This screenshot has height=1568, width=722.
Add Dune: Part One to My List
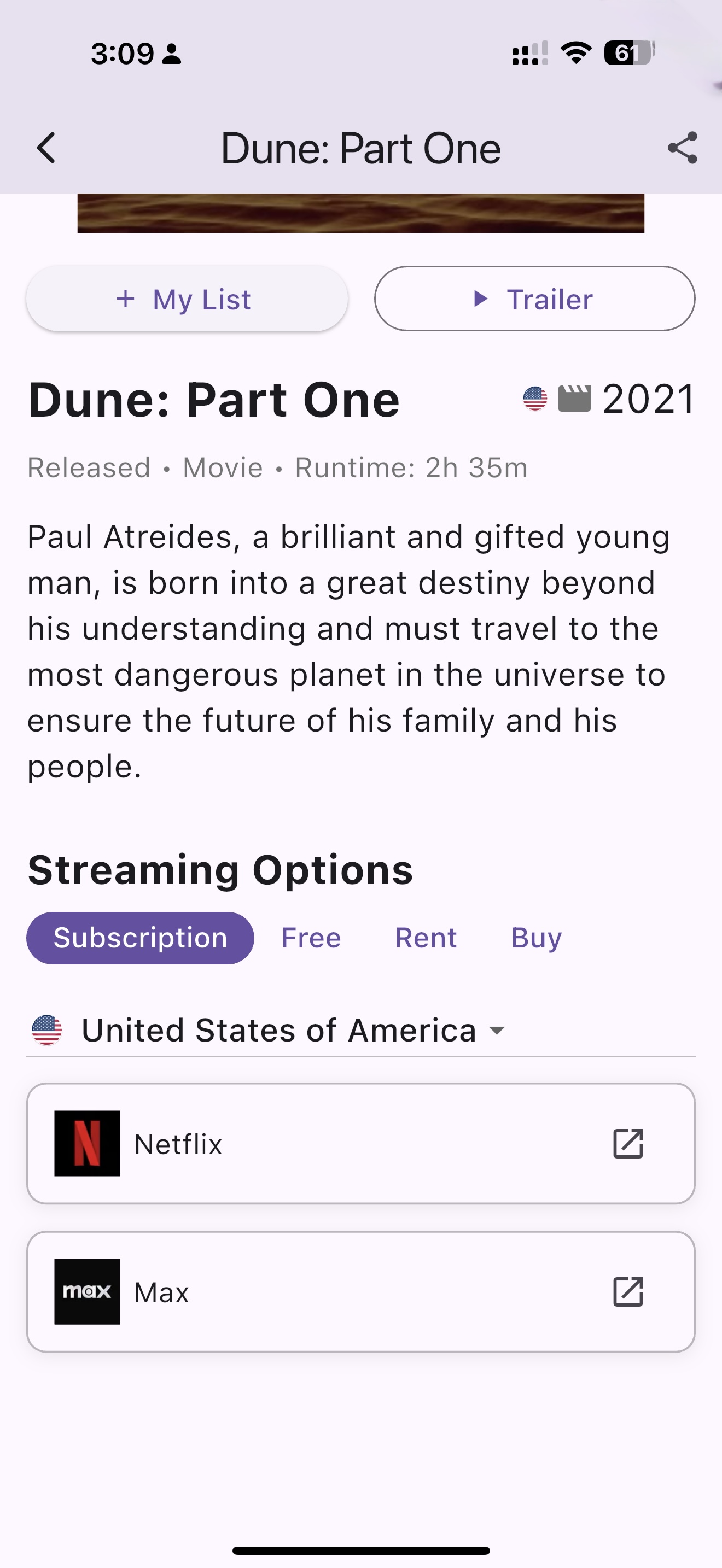click(x=187, y=299)
